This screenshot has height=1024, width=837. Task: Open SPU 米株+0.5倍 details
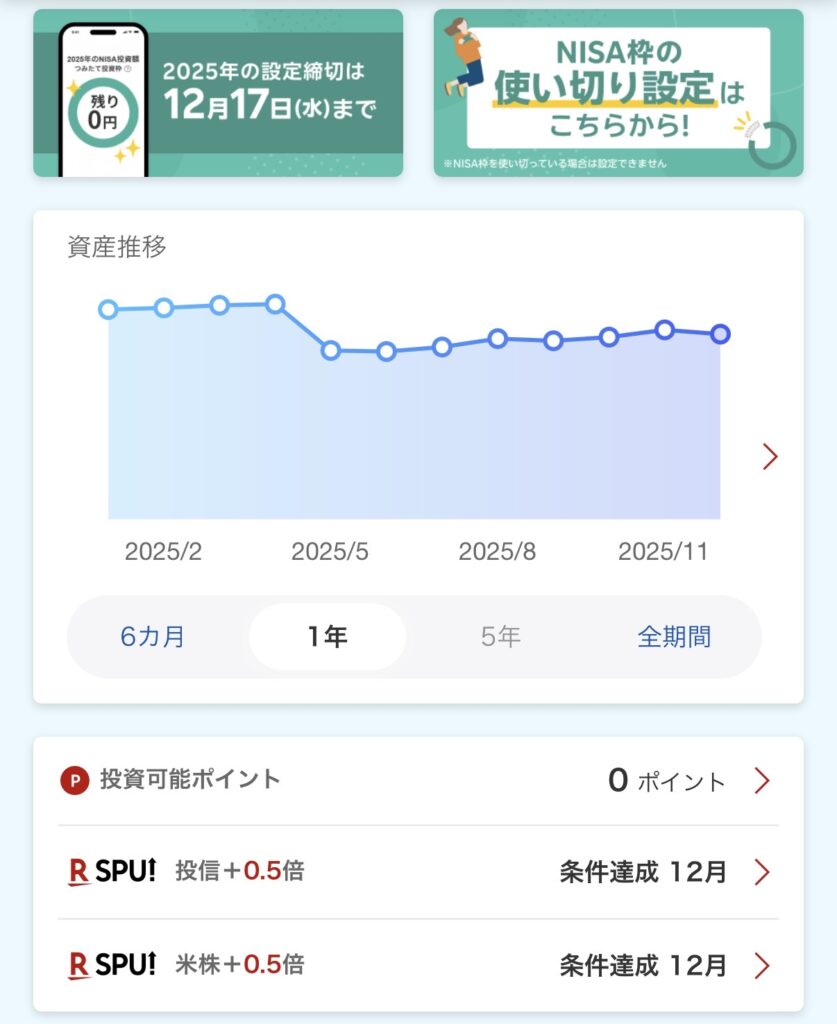pyautogui.click(x=418, y=965)
